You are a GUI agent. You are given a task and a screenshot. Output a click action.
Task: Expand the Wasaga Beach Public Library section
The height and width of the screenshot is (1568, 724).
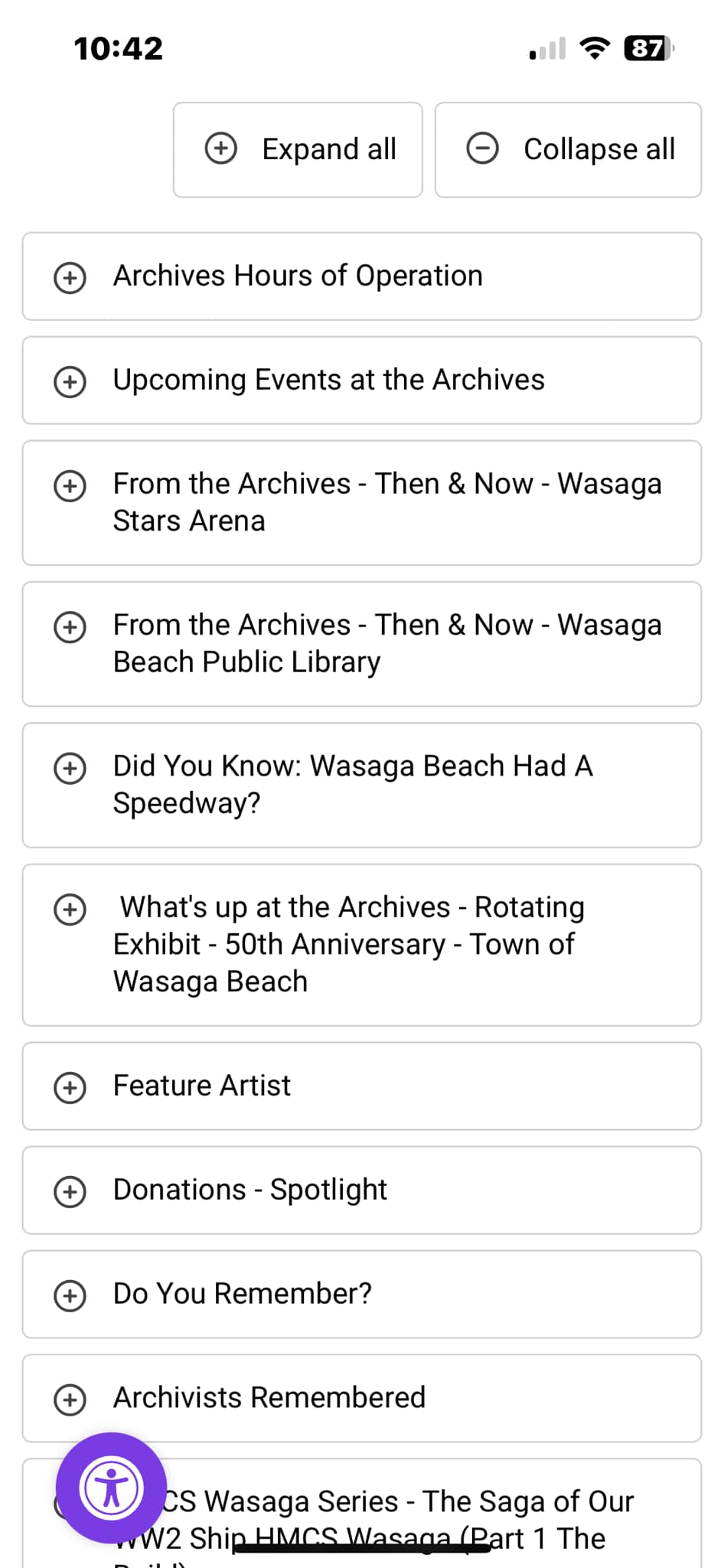point(362,644)
